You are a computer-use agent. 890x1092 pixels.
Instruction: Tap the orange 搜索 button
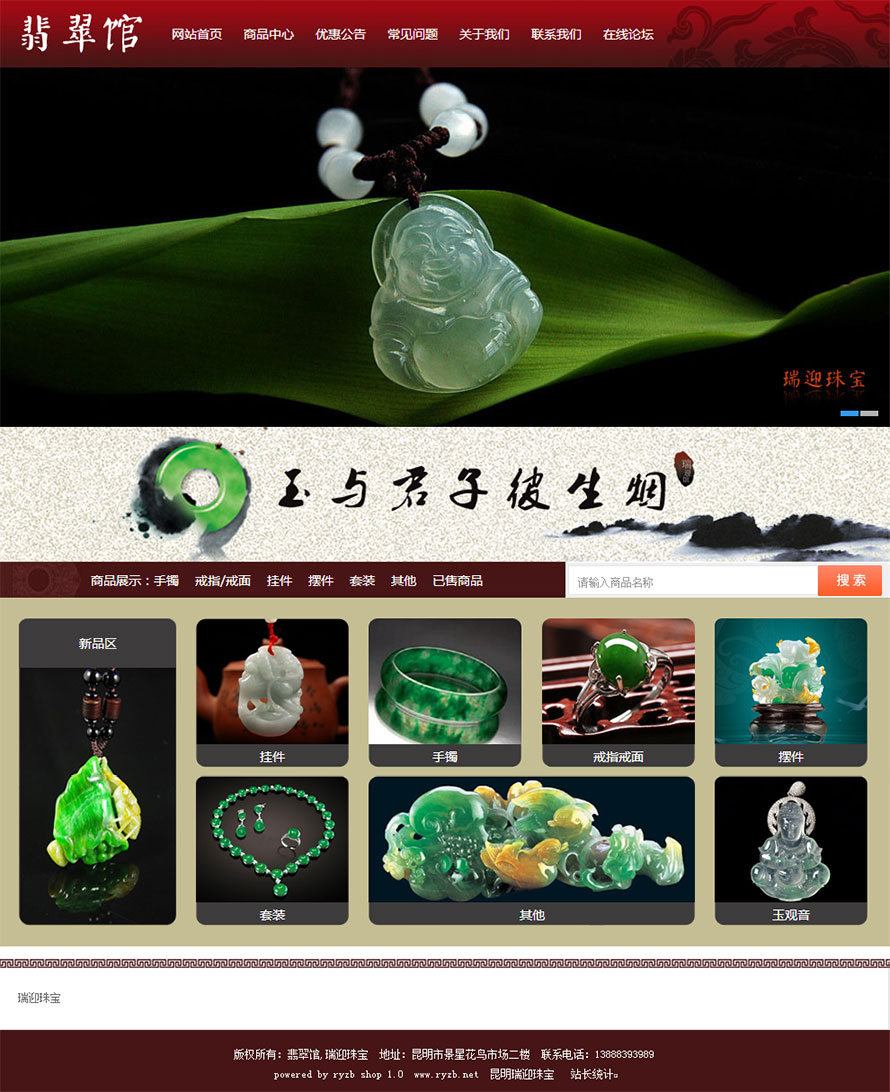click(850, 581)
